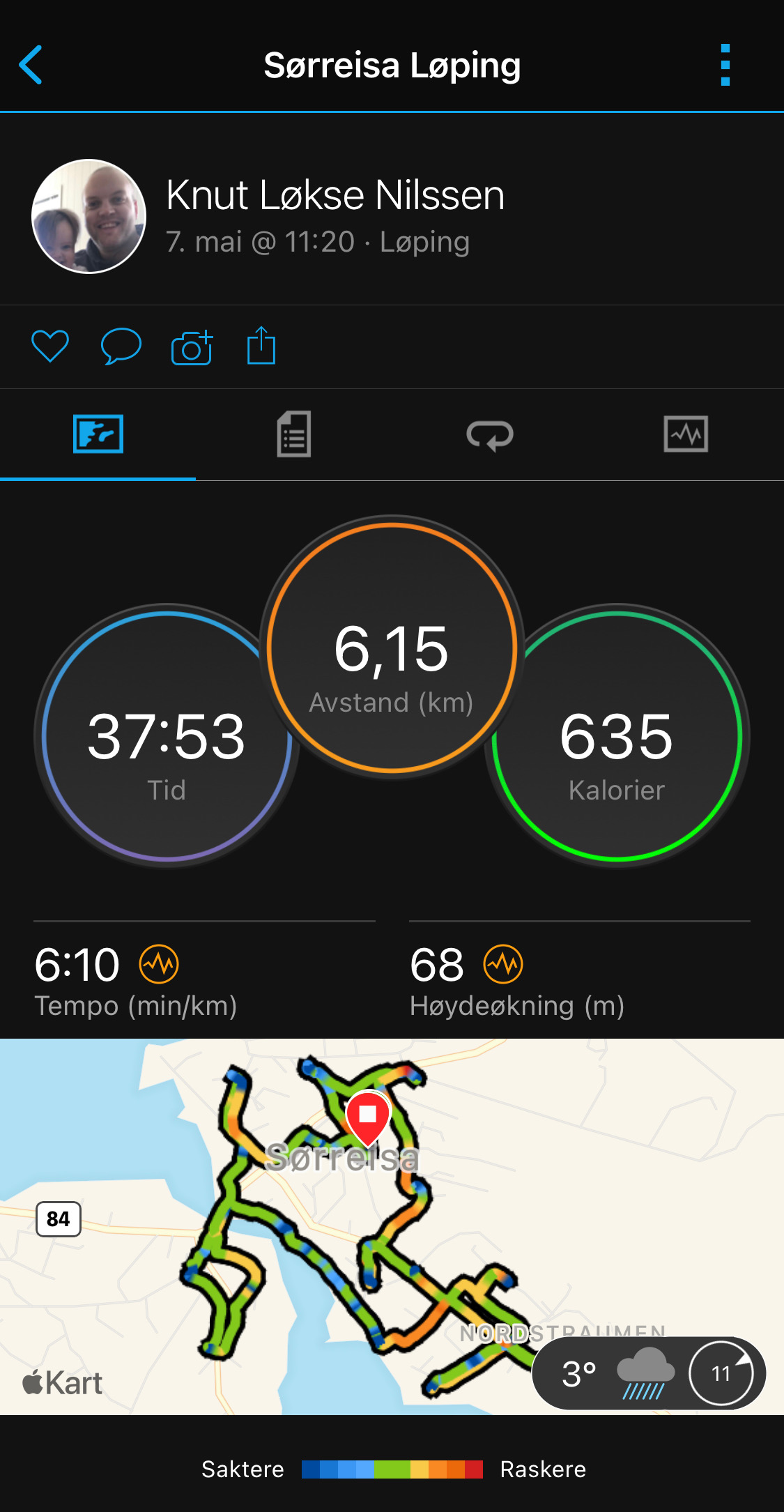Go back using the top-left arrow

(x=31, y=66)
